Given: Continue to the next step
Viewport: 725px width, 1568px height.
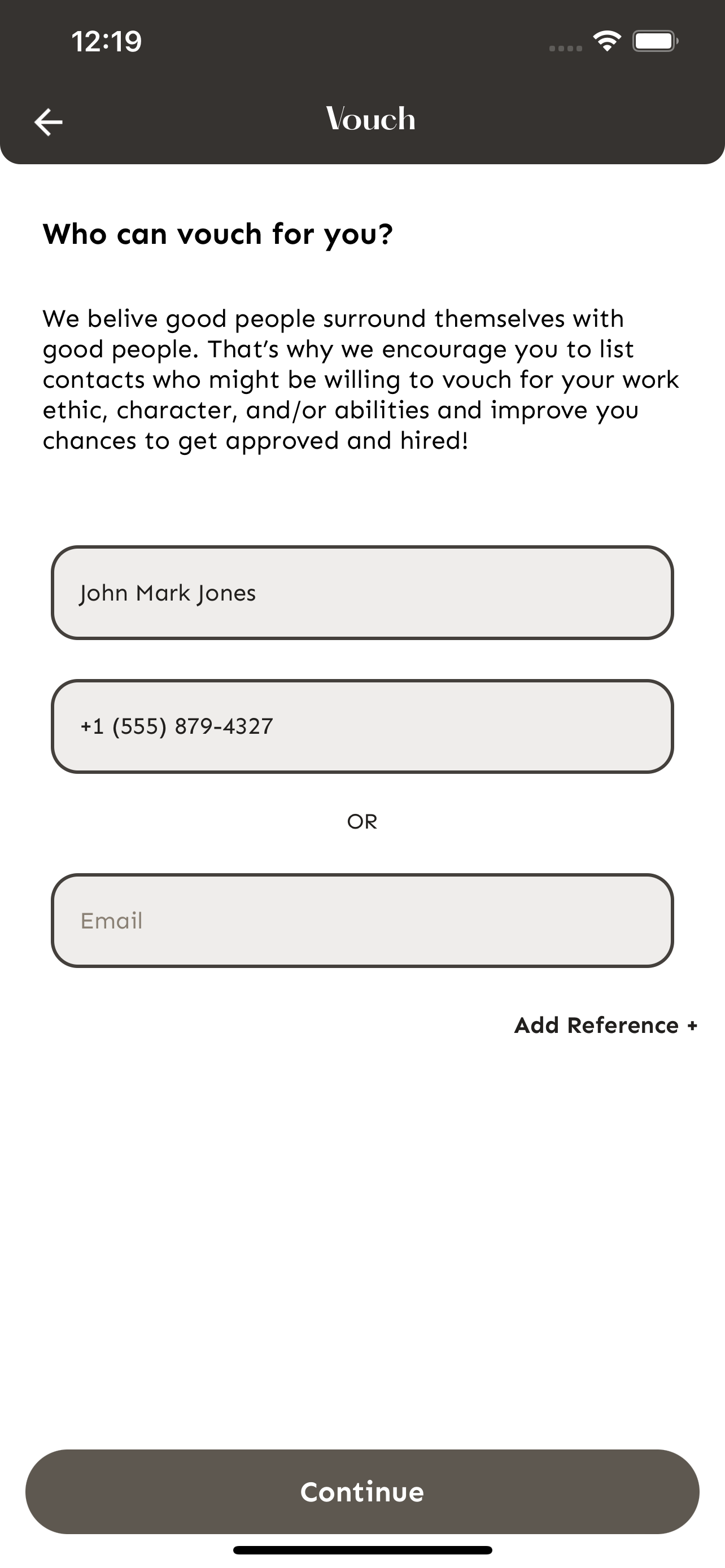Looking at the screenshot, I should [x=362, y=1492].
